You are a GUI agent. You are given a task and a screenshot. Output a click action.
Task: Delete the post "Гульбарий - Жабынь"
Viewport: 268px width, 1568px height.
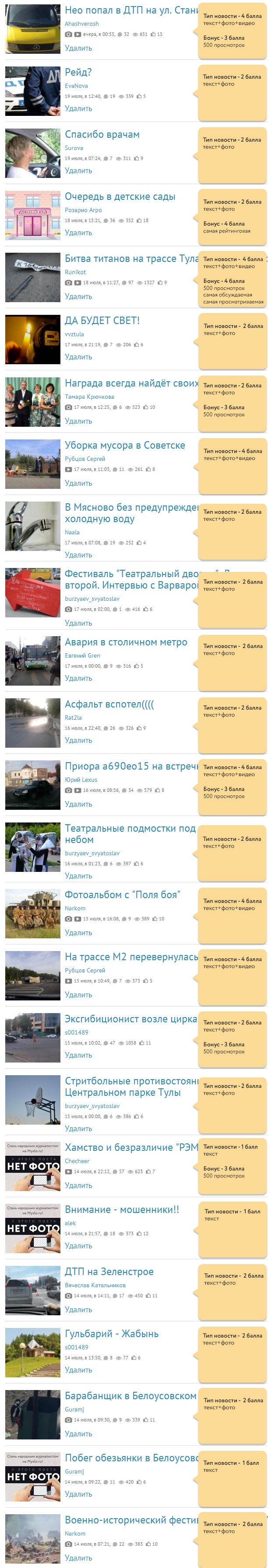pos(78,1370)
